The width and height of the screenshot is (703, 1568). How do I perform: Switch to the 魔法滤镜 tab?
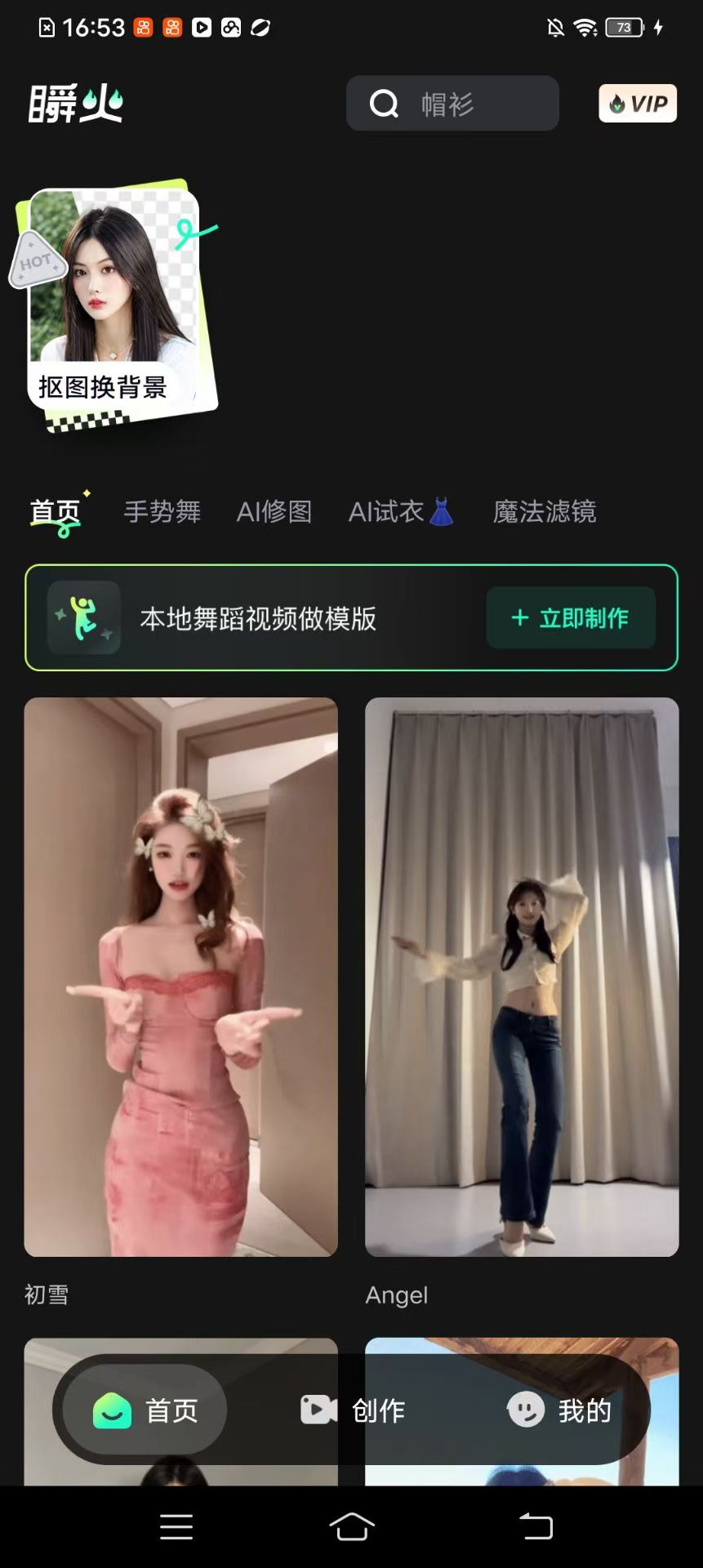(x=545, y=511)
